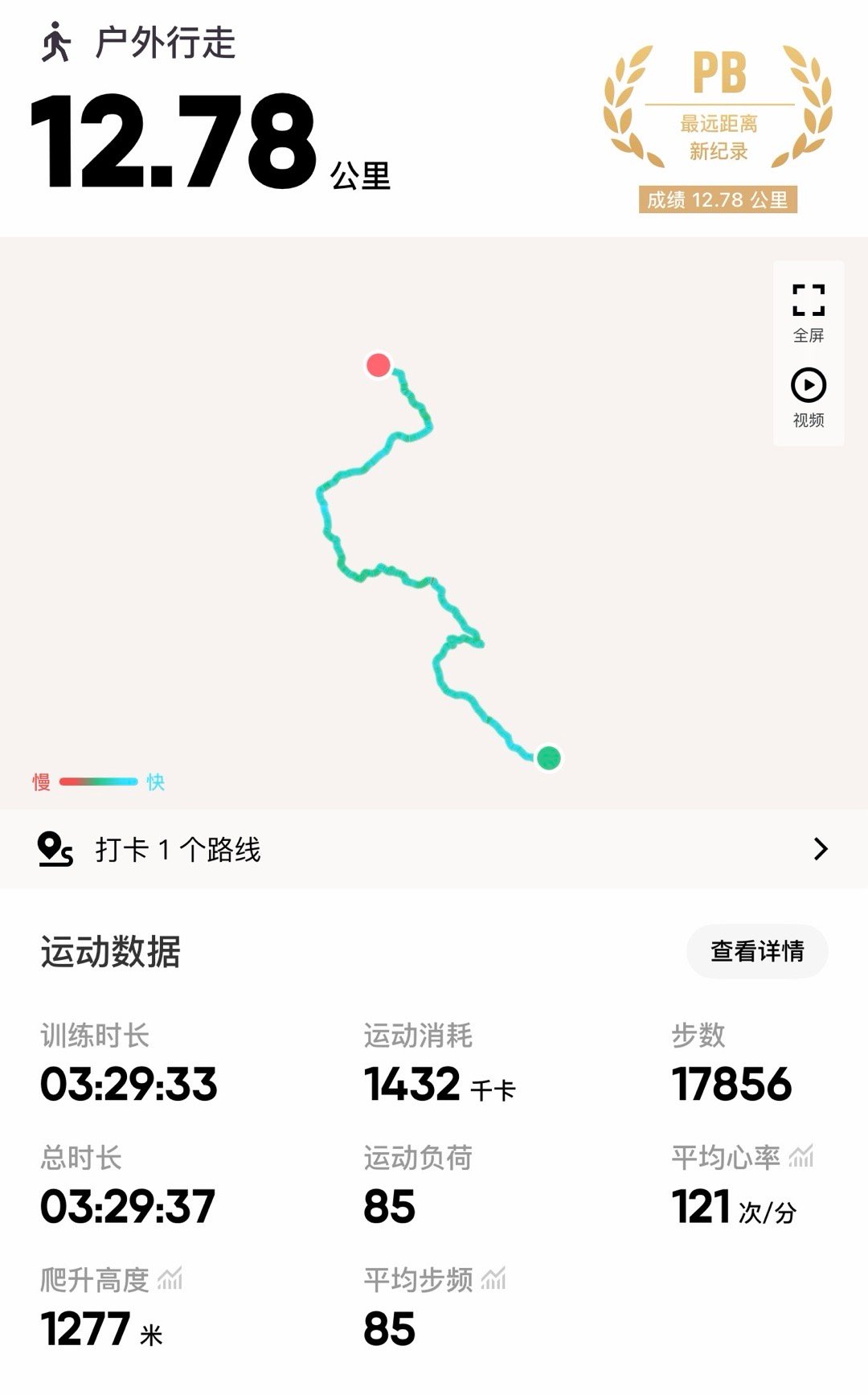Select the red route end marker

[379, 366]
